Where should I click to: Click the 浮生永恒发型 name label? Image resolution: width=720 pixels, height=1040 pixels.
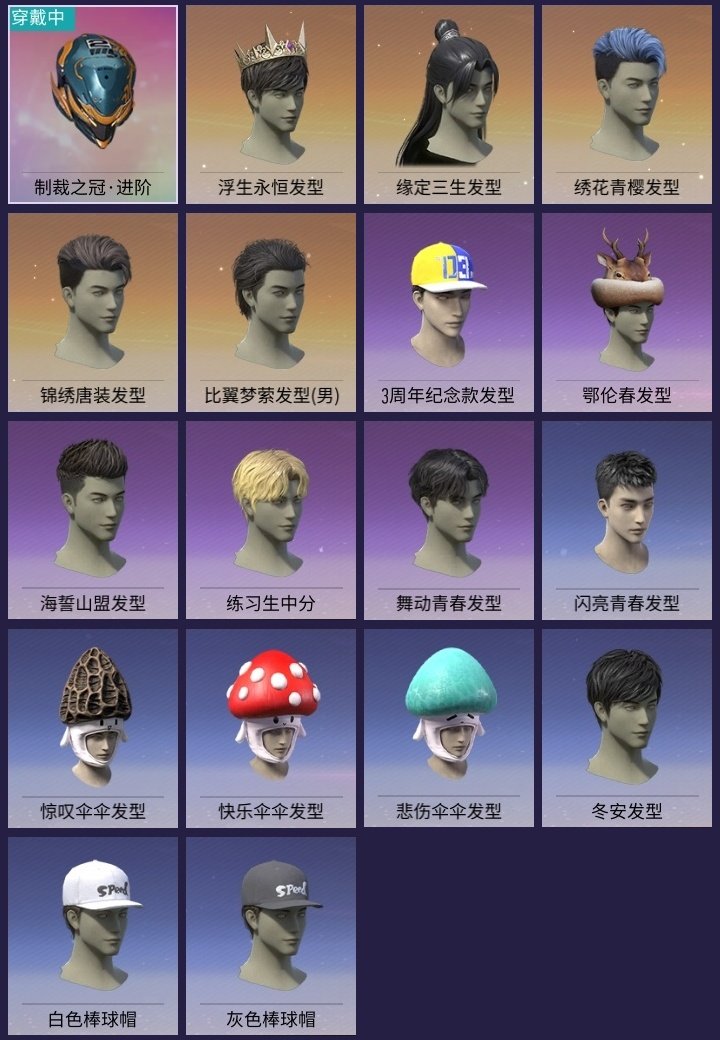pos(271,185)
